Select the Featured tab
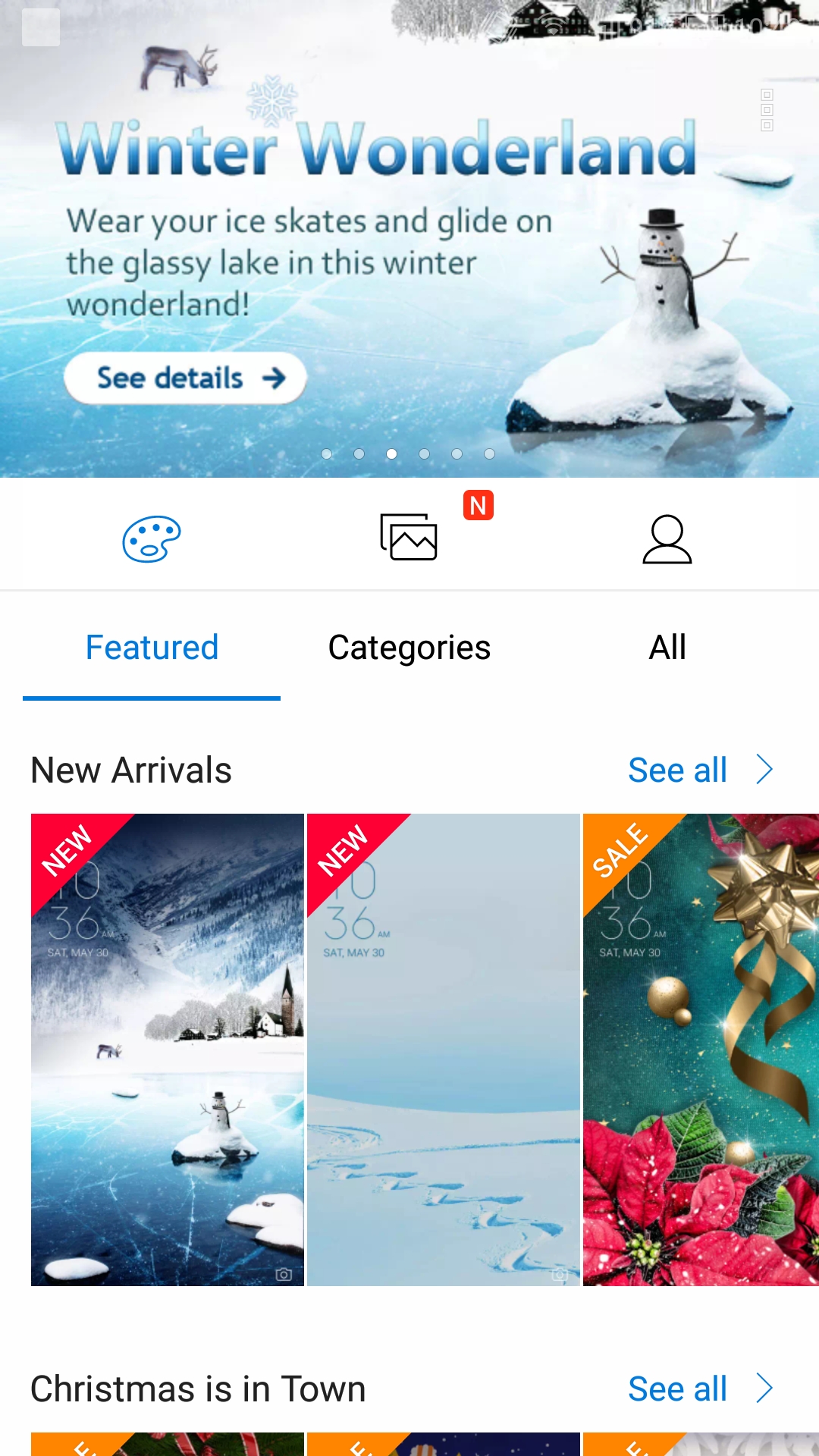Image resolution: width=819 pixels, height=1456 pixels. 152,648
